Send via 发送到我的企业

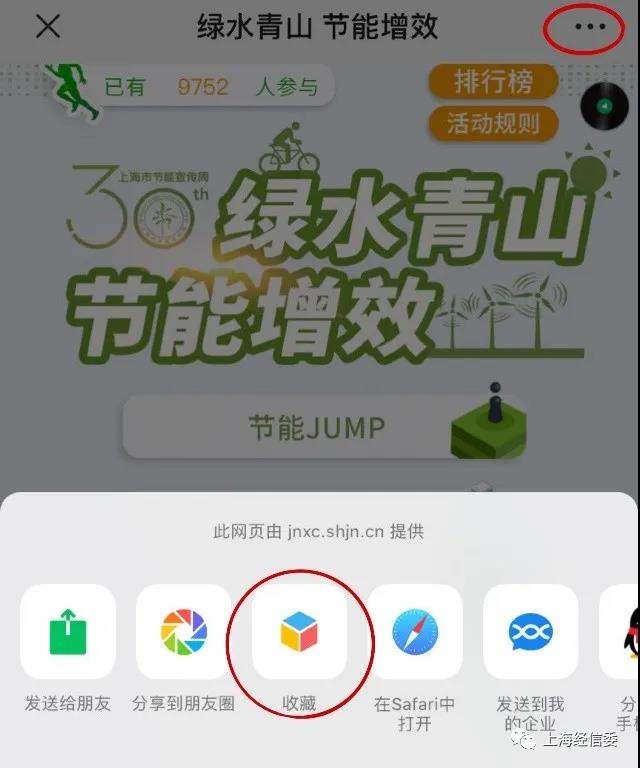tap(530, 632)
